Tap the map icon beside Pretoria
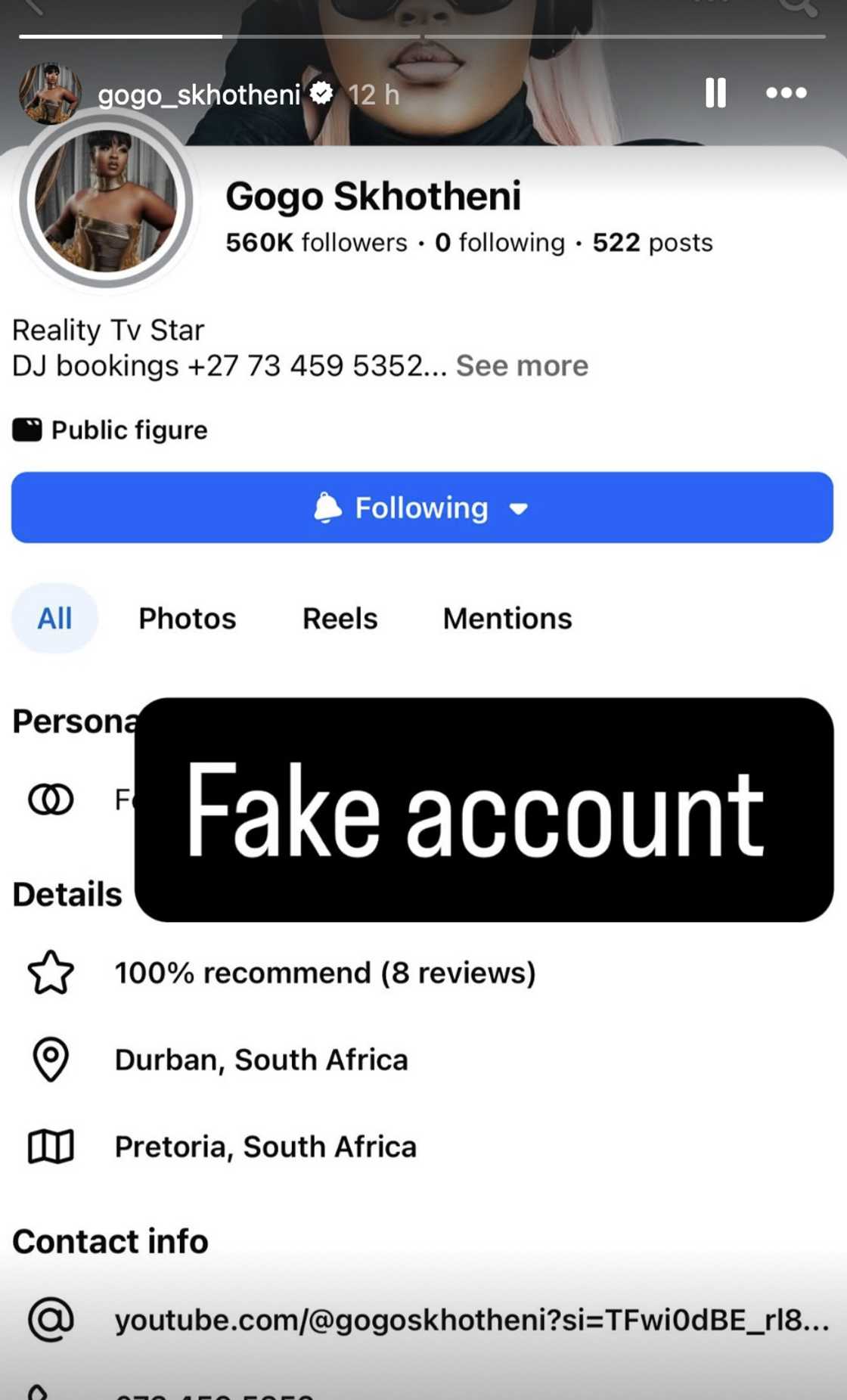Viewport: 847px width, 1400px height. 50,1148
